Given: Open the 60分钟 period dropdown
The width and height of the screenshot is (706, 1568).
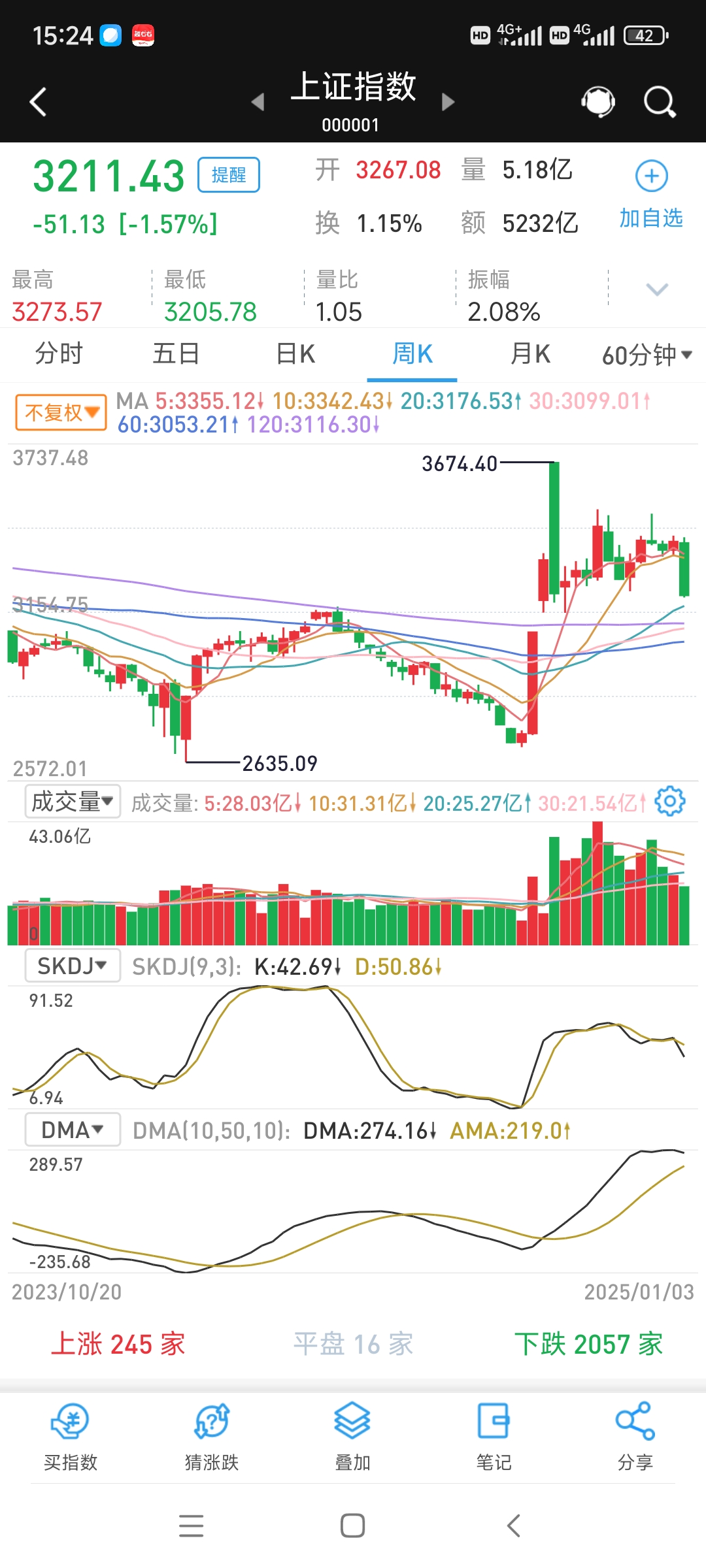Looking at the screenshot, I should pos(647,355).
